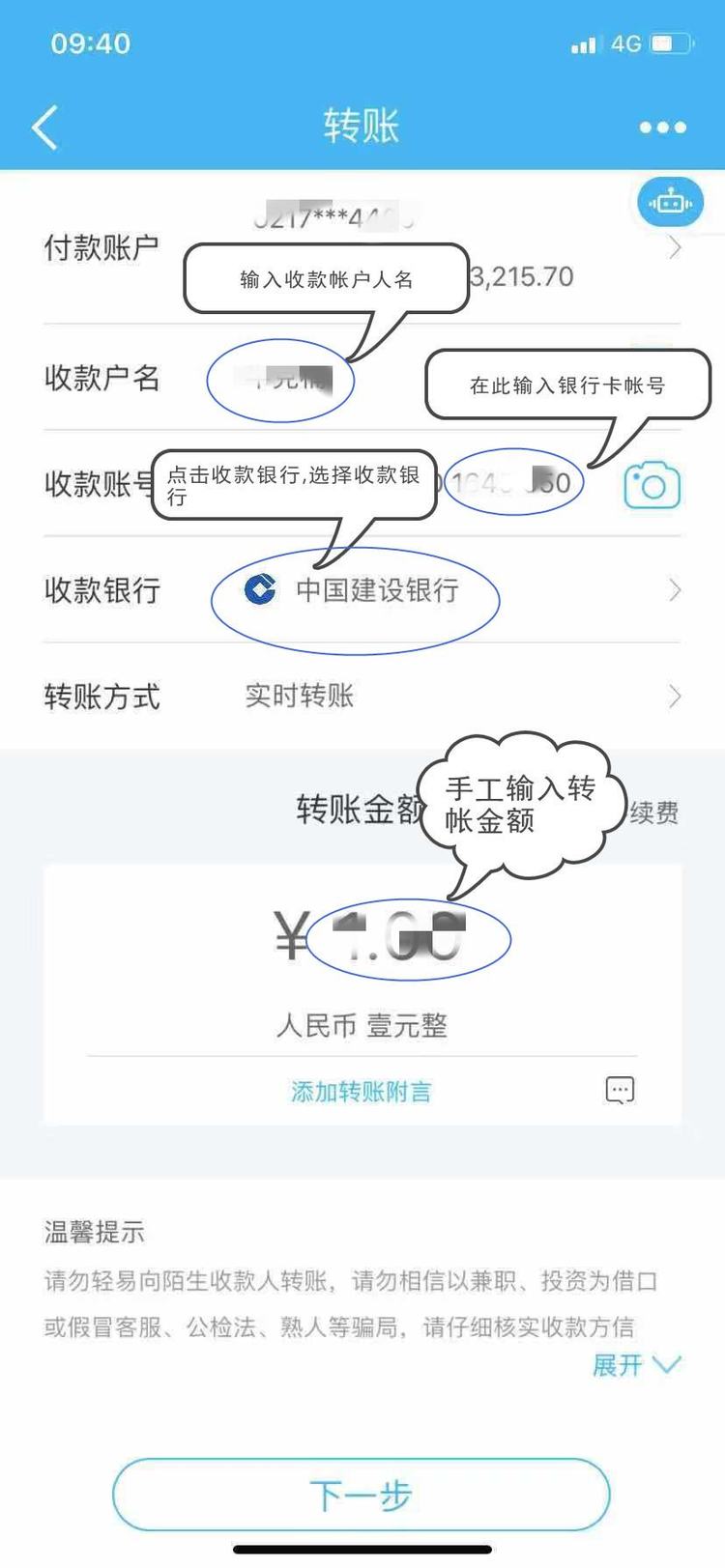Tap the 收款户名 payee name field
The height and width of the screenshot is (1568, 725).
pyautogui.click(x=362, y=378)
